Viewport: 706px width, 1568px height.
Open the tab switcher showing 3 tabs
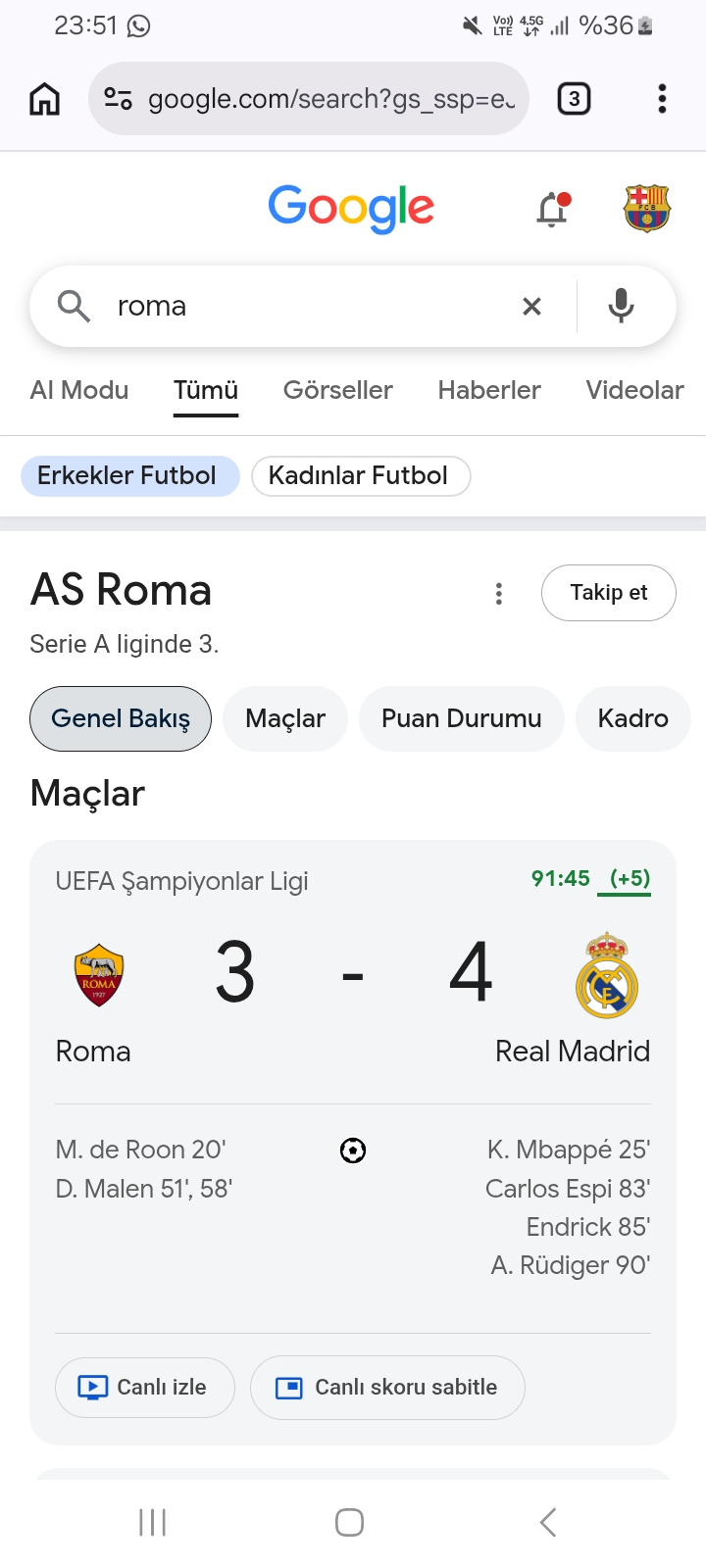click(575, 99)
